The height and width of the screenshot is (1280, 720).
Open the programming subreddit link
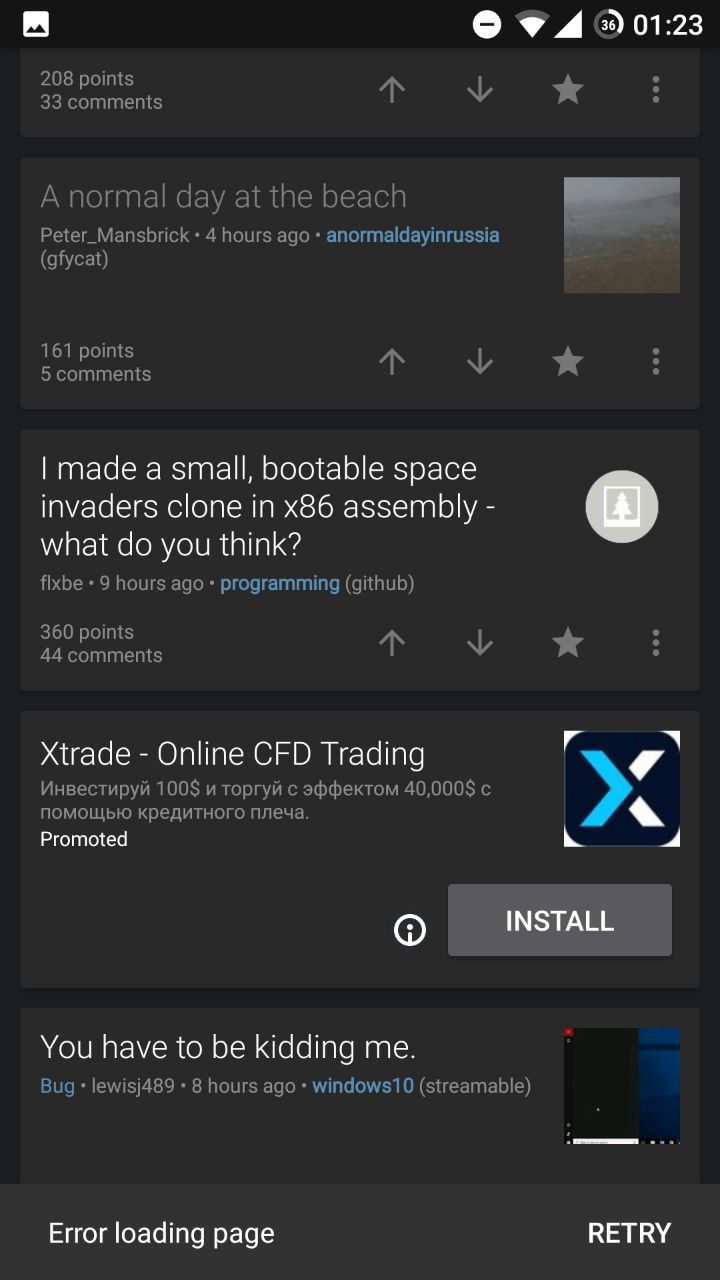coord(280,583)
